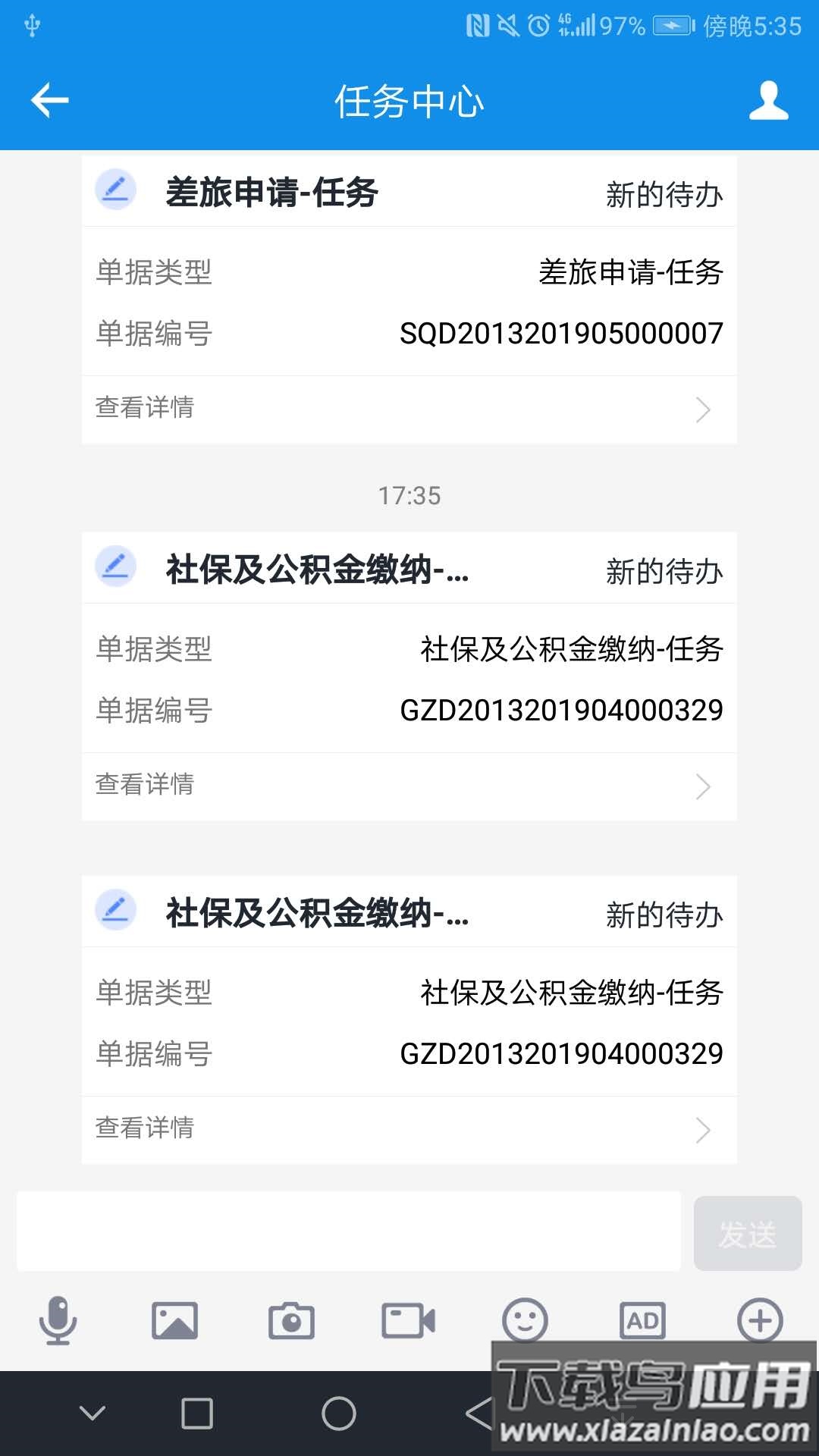Tap the pencil icon on the first 社保及公积金缴纳 card

(x=117, y=566)
